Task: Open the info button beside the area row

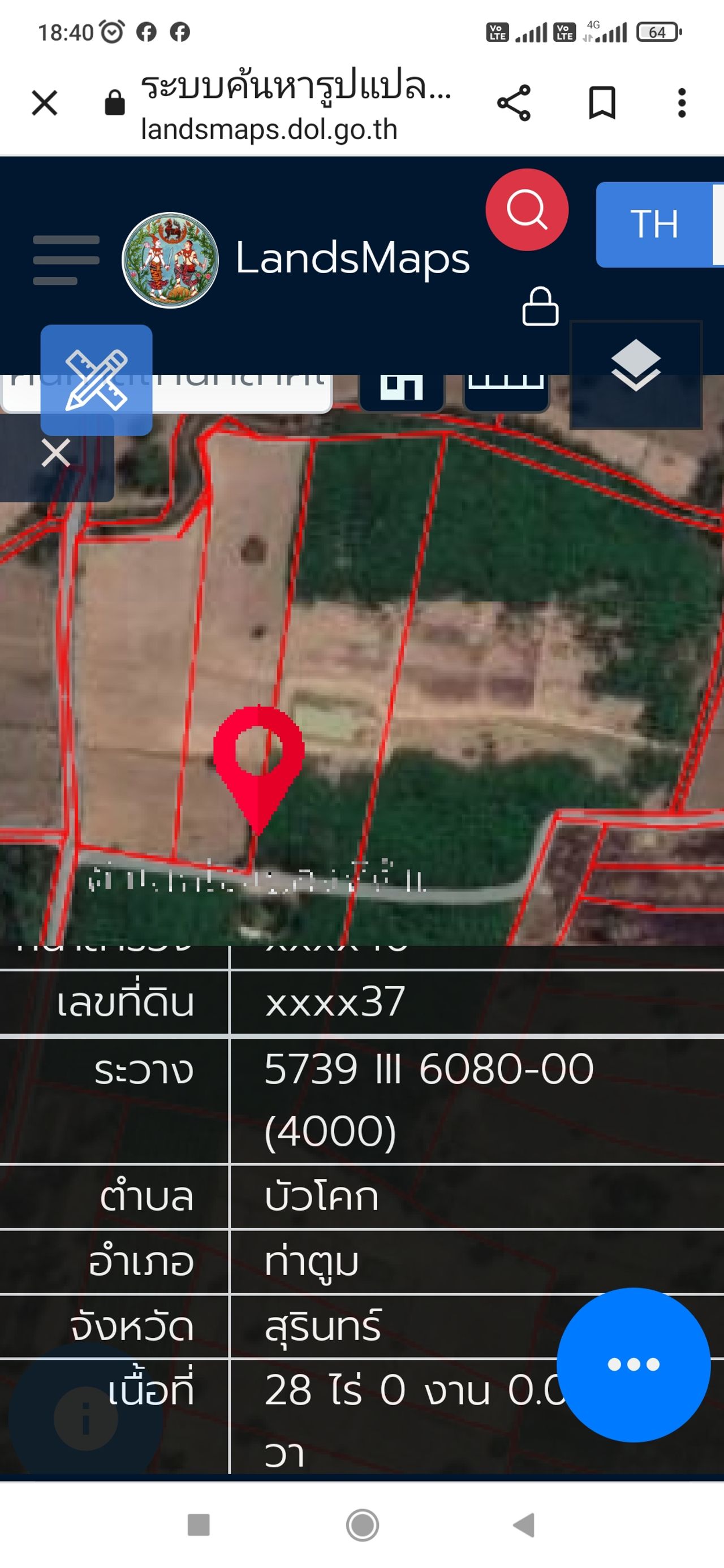Action: [86, 1418]
